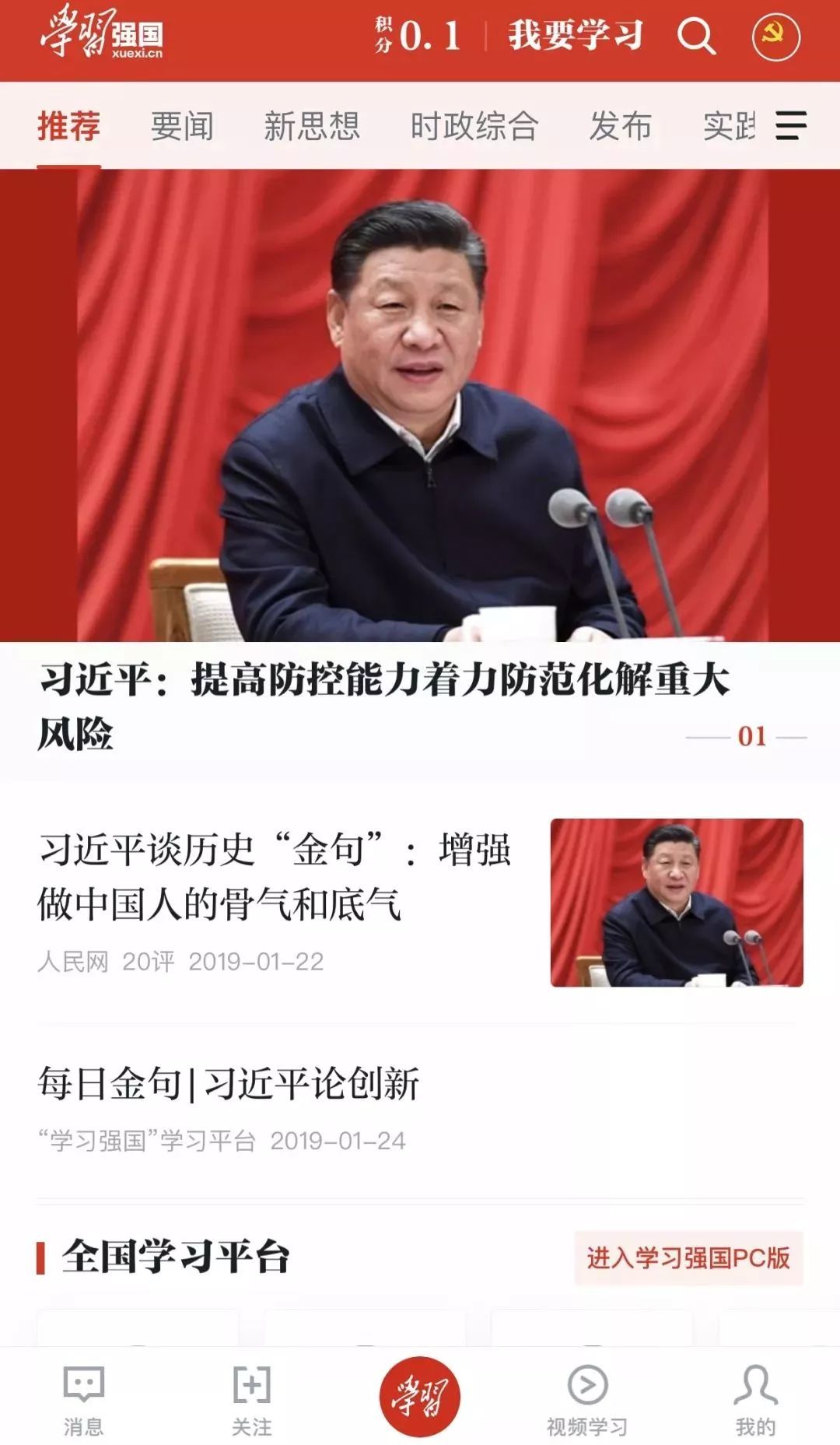Image resolution: width=840 pixels, height=1445 pixels.
Task: Switch to the 时政综合 tab
Action: coord(474,126)
